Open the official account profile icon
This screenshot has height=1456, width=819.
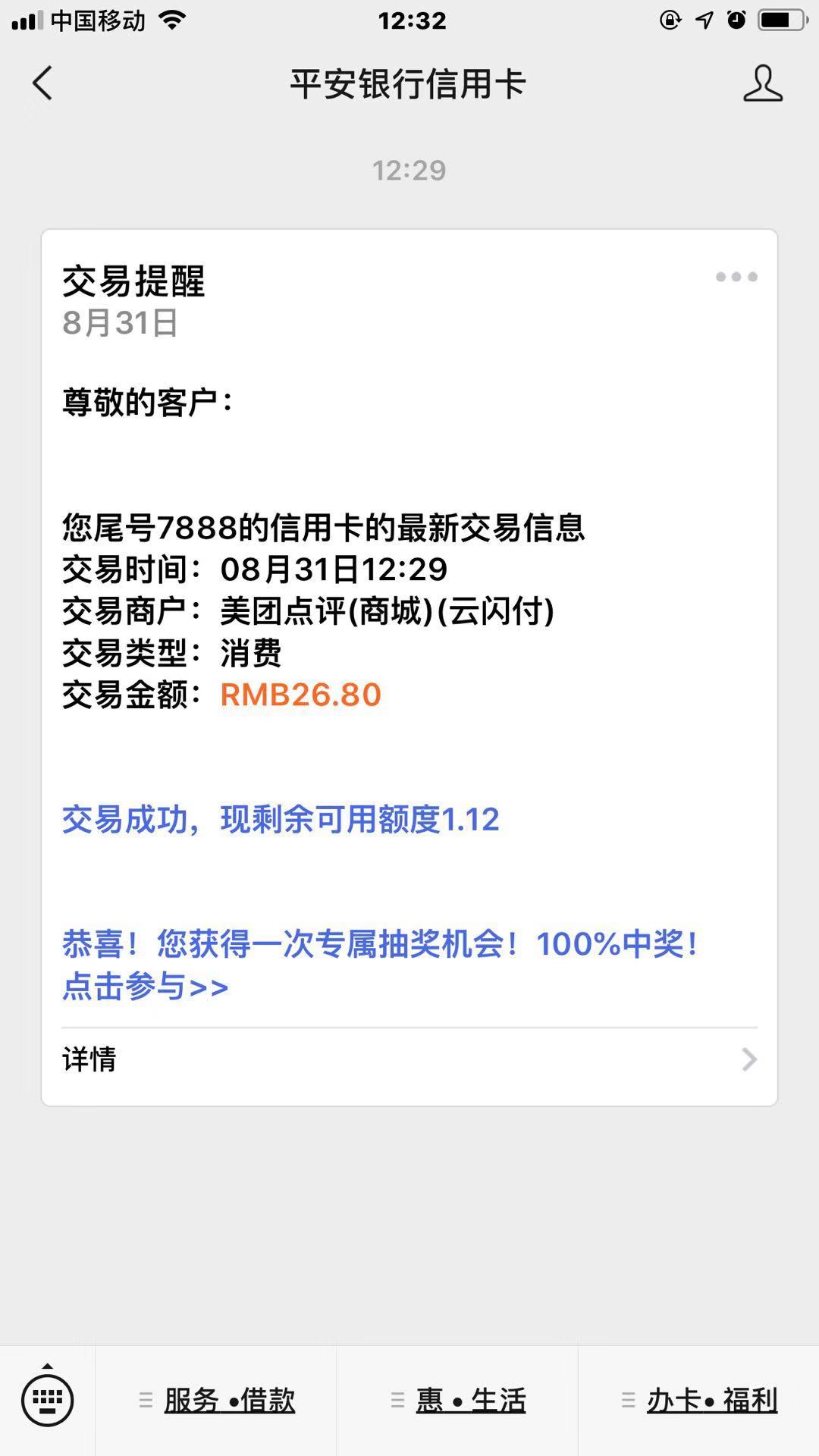point(762,83)
